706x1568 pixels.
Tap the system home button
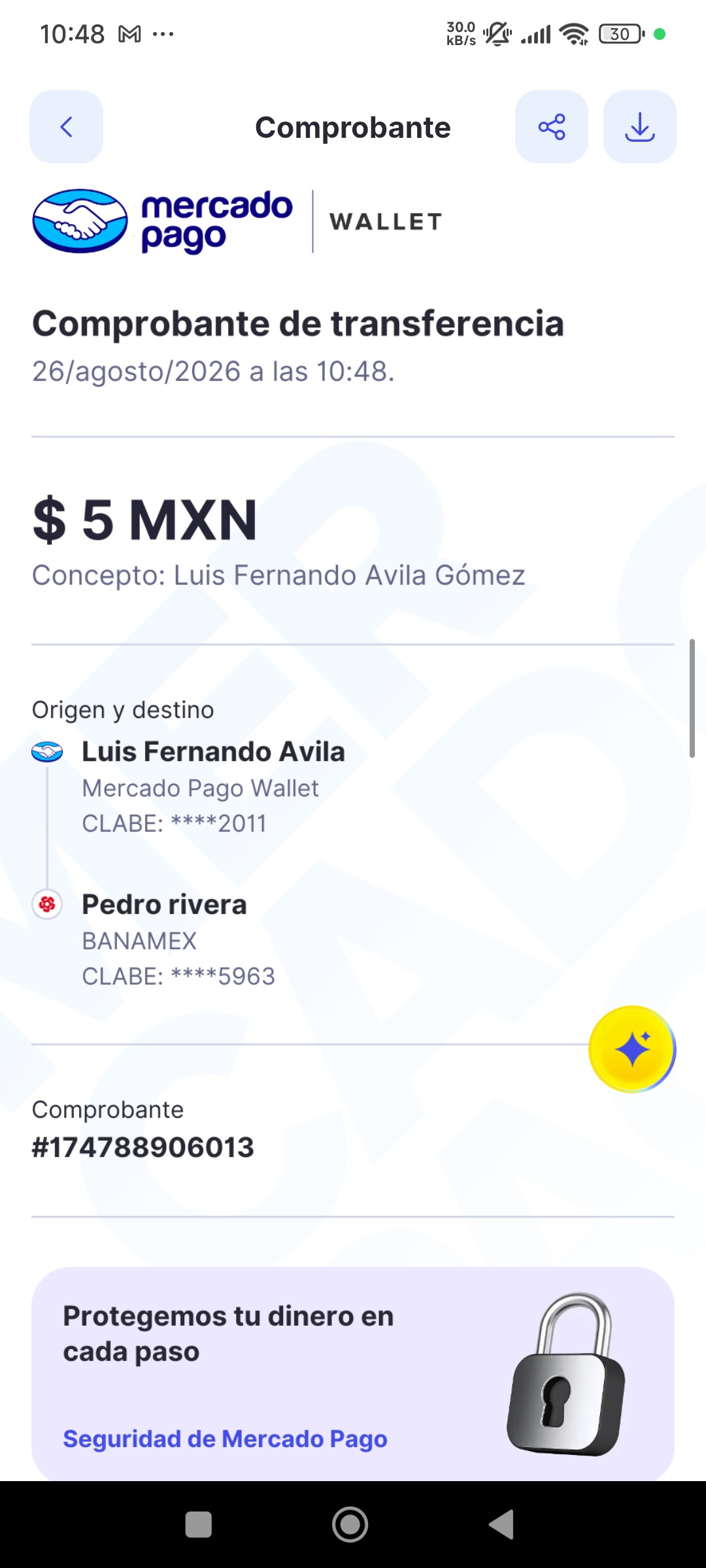click(350, 1526)
